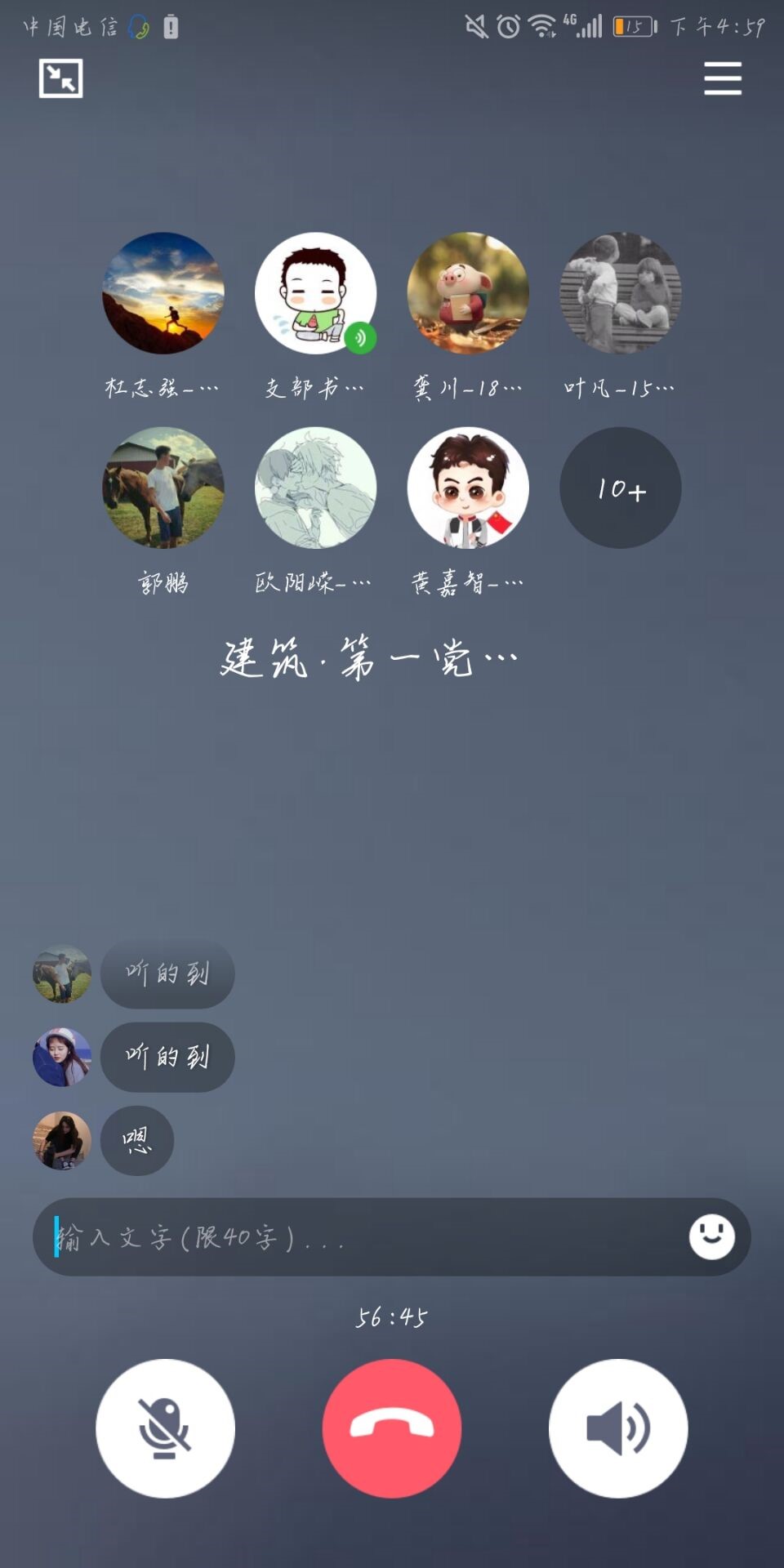This screenshot has width=784, height=1568.
Task: Select 黄嘉智's cartoon avatar
Action: (x=468, y=488)
